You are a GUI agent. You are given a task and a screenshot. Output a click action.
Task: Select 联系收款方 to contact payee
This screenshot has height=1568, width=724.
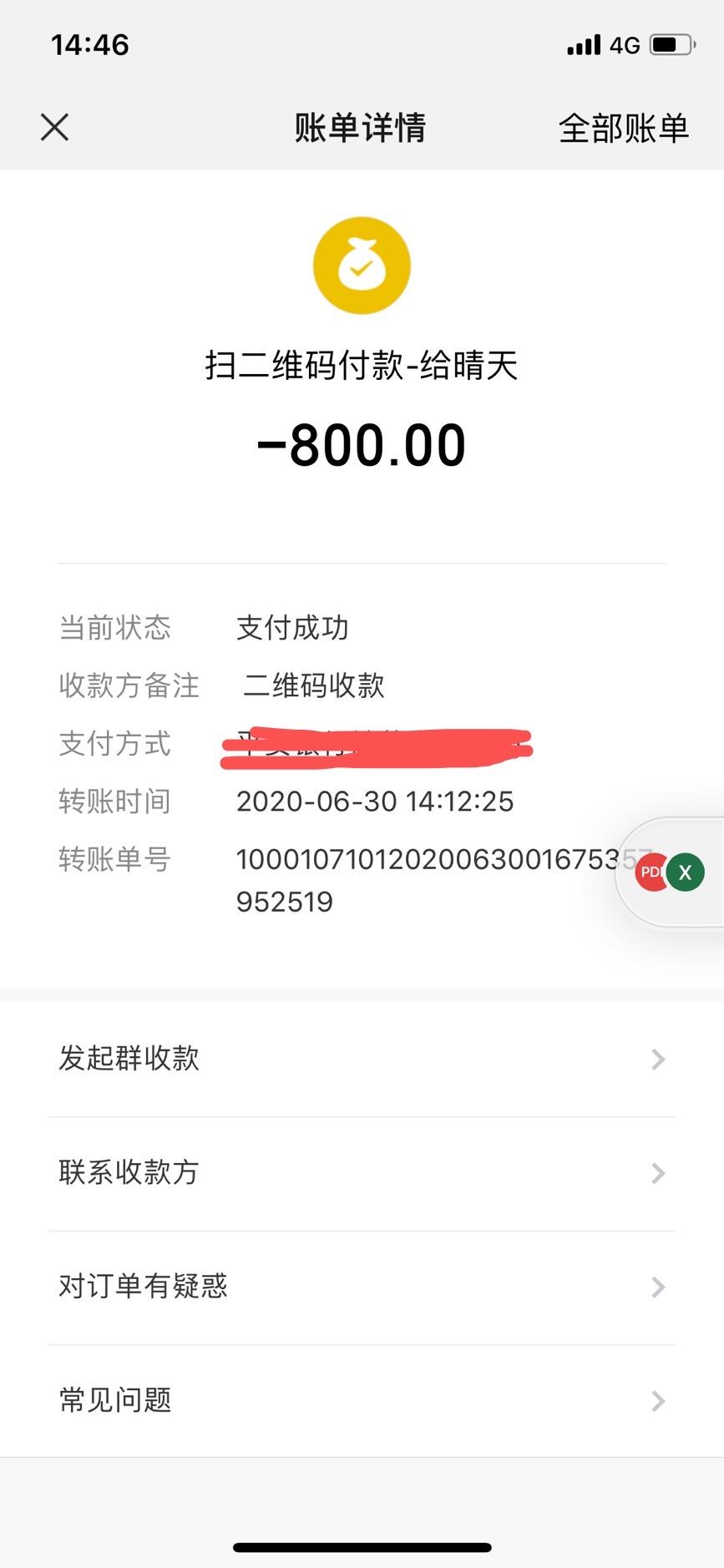click(x=362, y=1172)
